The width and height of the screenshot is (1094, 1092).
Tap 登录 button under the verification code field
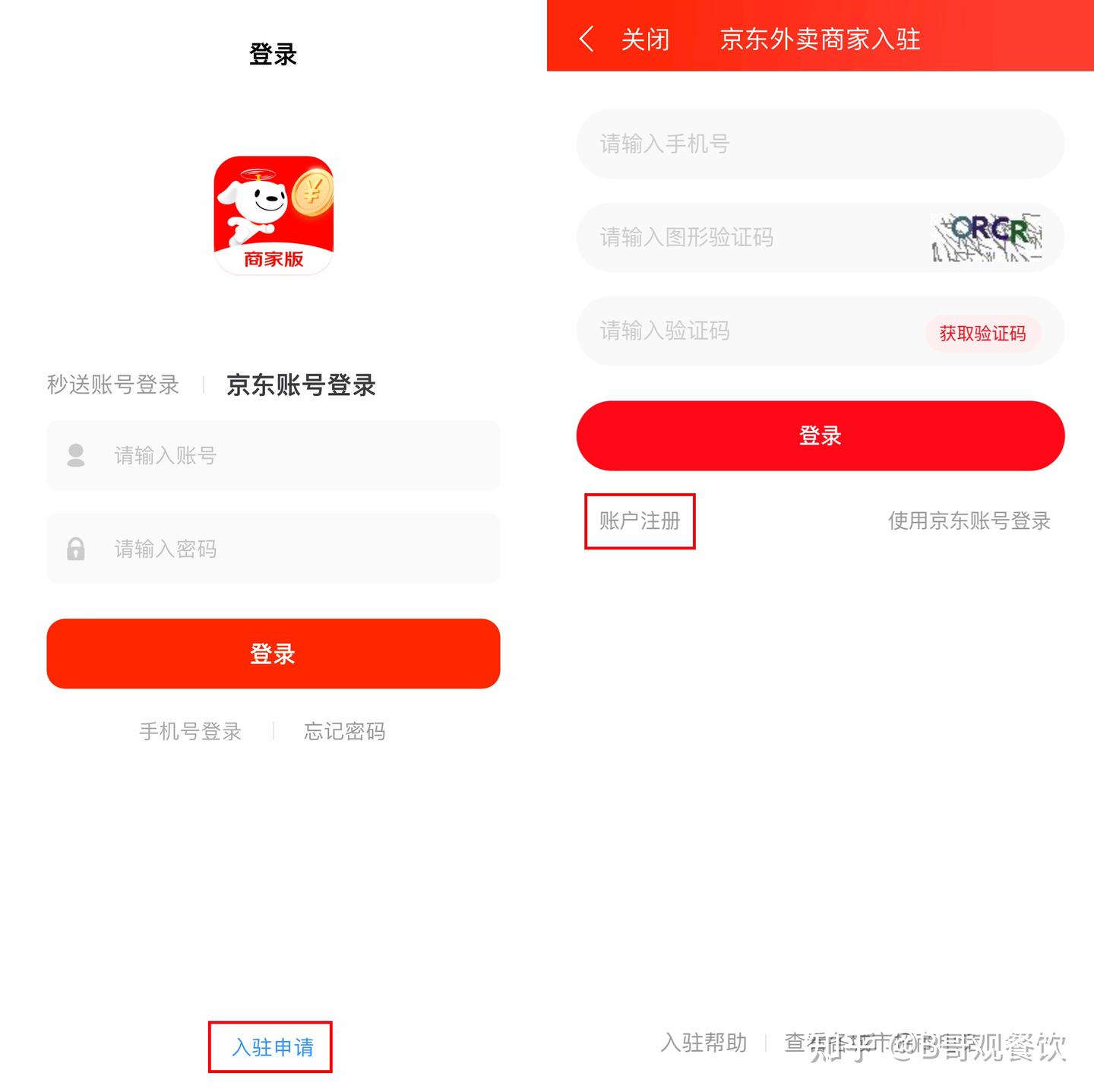820,435
